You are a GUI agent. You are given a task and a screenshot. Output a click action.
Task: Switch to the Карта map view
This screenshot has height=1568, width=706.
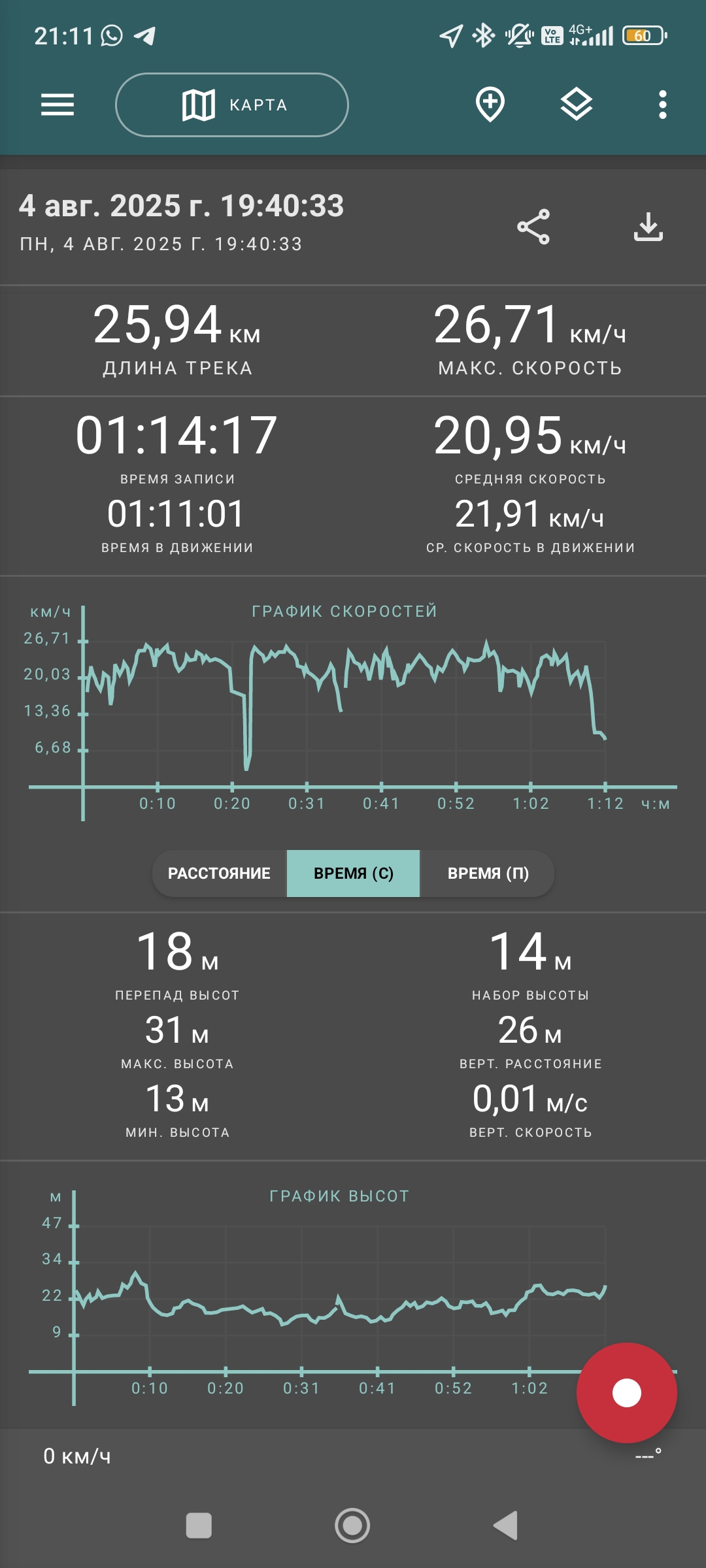click(232, 105)
